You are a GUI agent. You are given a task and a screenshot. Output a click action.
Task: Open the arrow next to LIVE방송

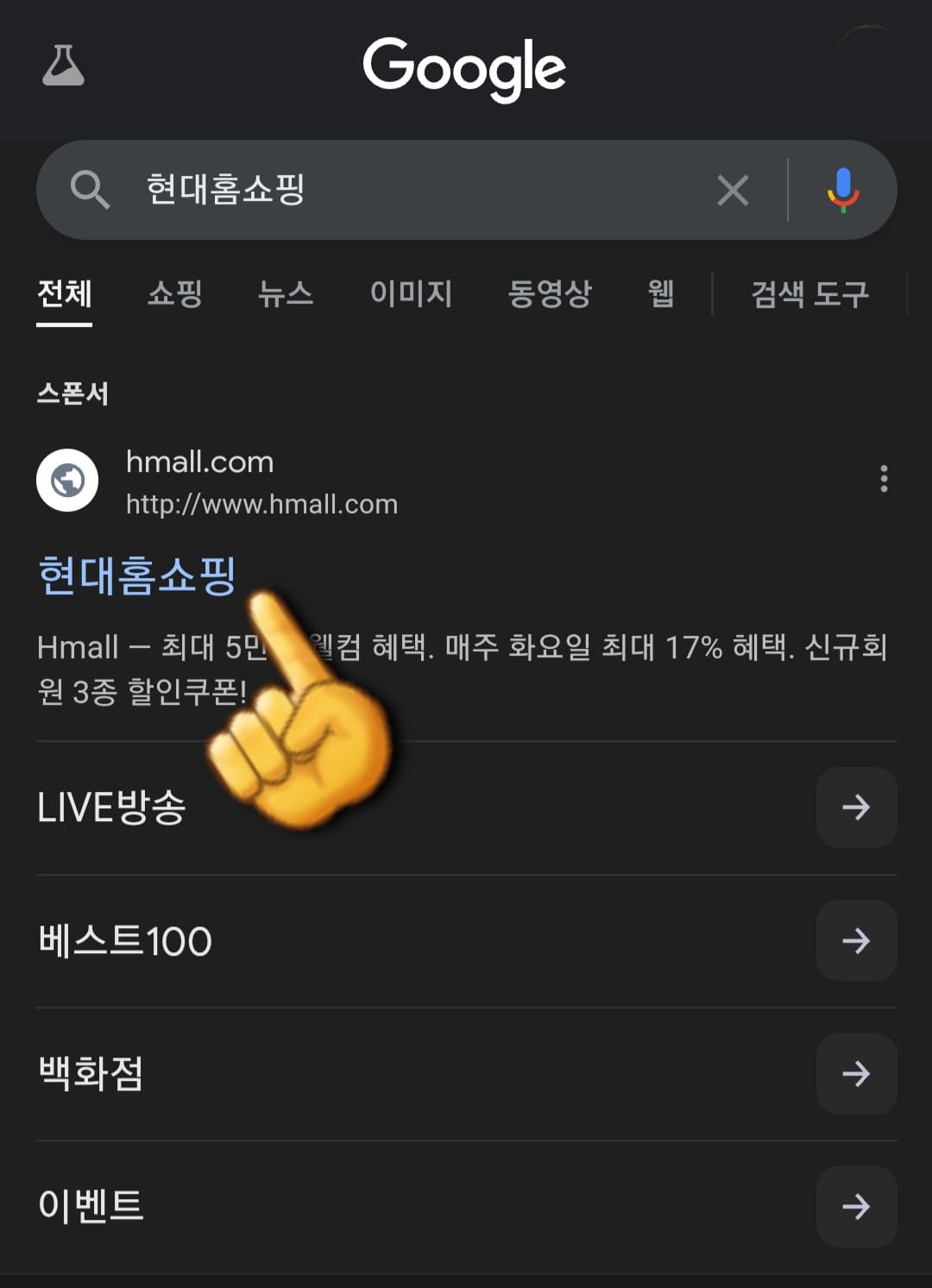tap(856, 808)
